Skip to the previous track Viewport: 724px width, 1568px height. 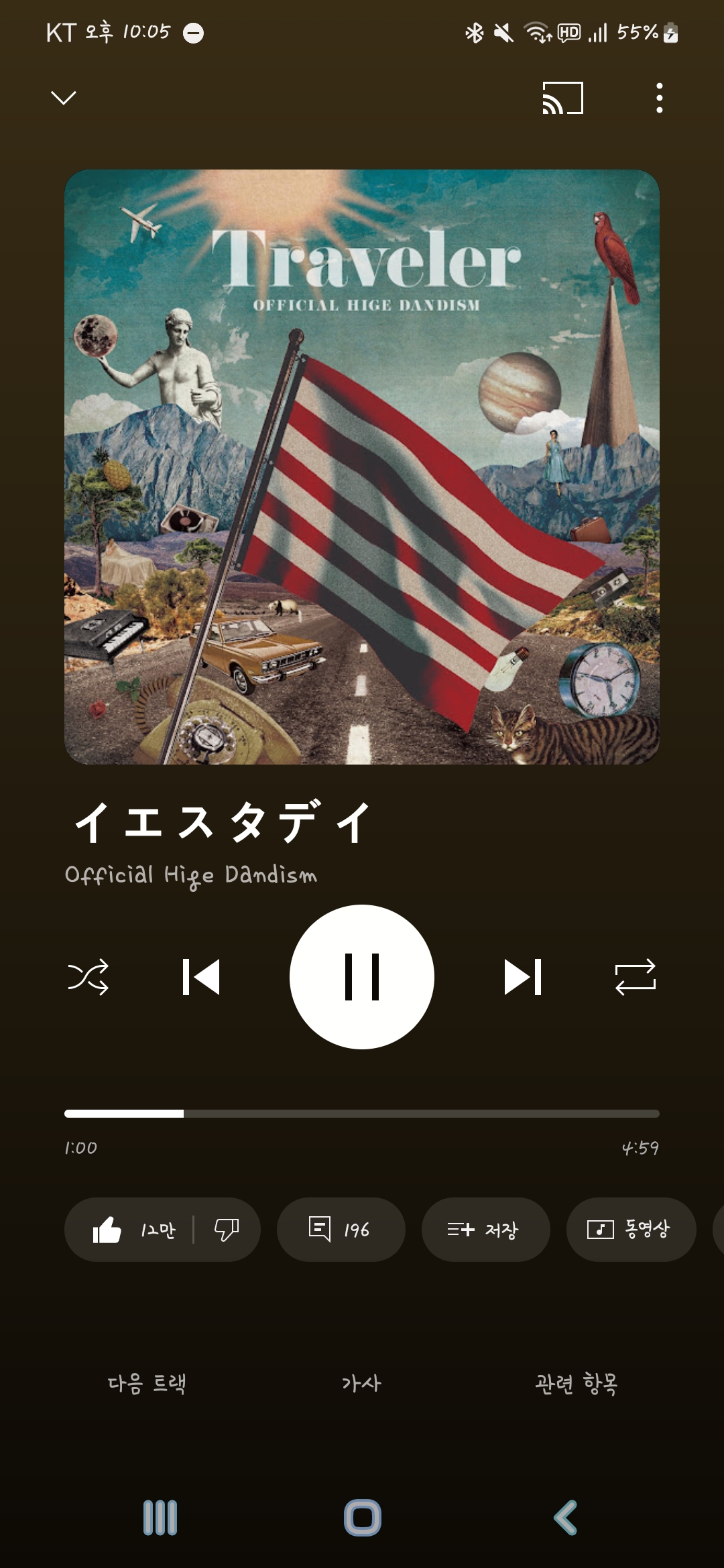(201, 977)
